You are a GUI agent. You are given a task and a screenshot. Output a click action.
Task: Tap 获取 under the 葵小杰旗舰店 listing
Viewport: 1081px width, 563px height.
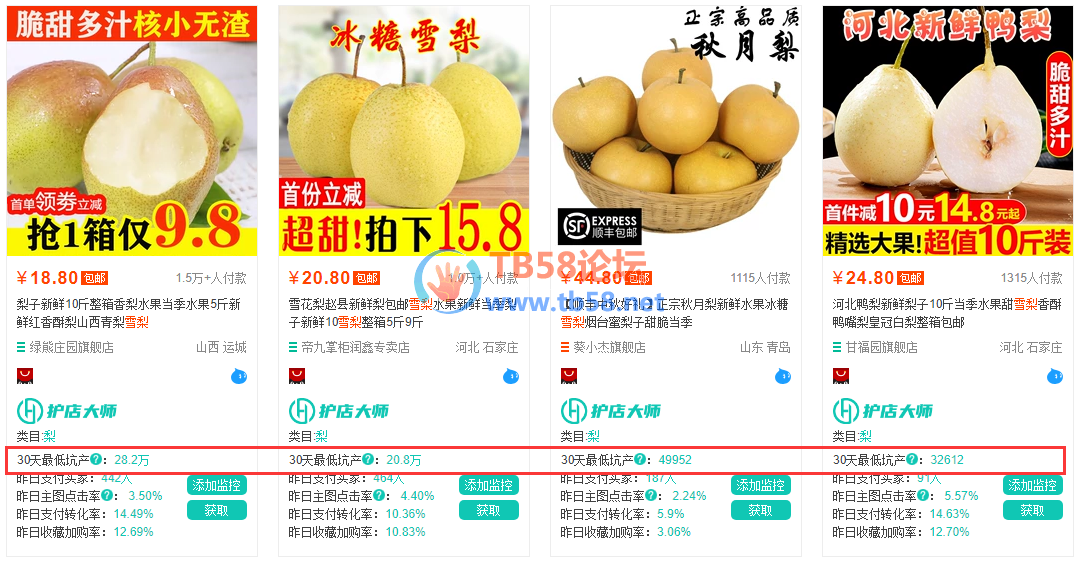point(760,511)
